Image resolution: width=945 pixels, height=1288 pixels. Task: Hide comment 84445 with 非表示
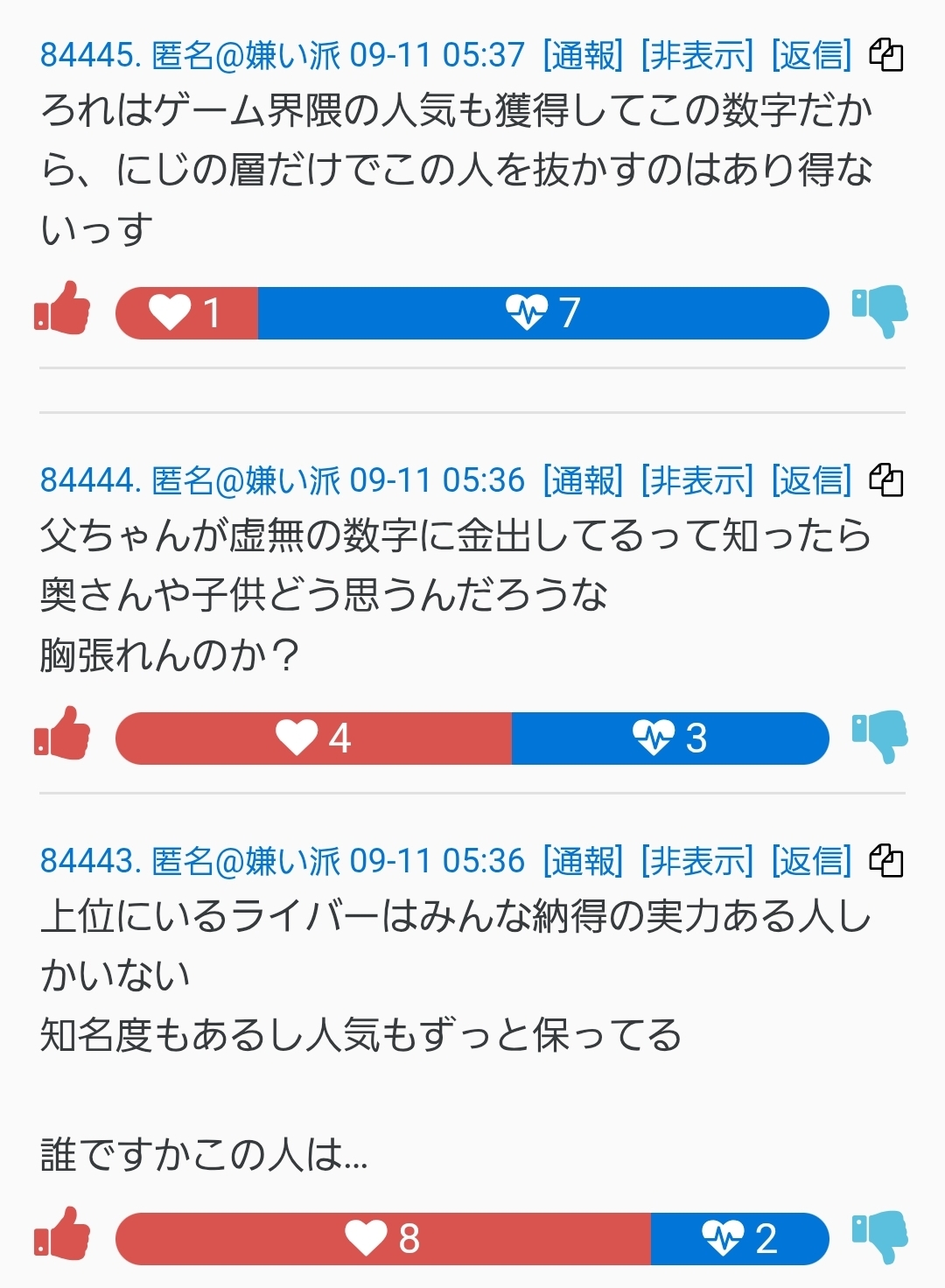696,56
